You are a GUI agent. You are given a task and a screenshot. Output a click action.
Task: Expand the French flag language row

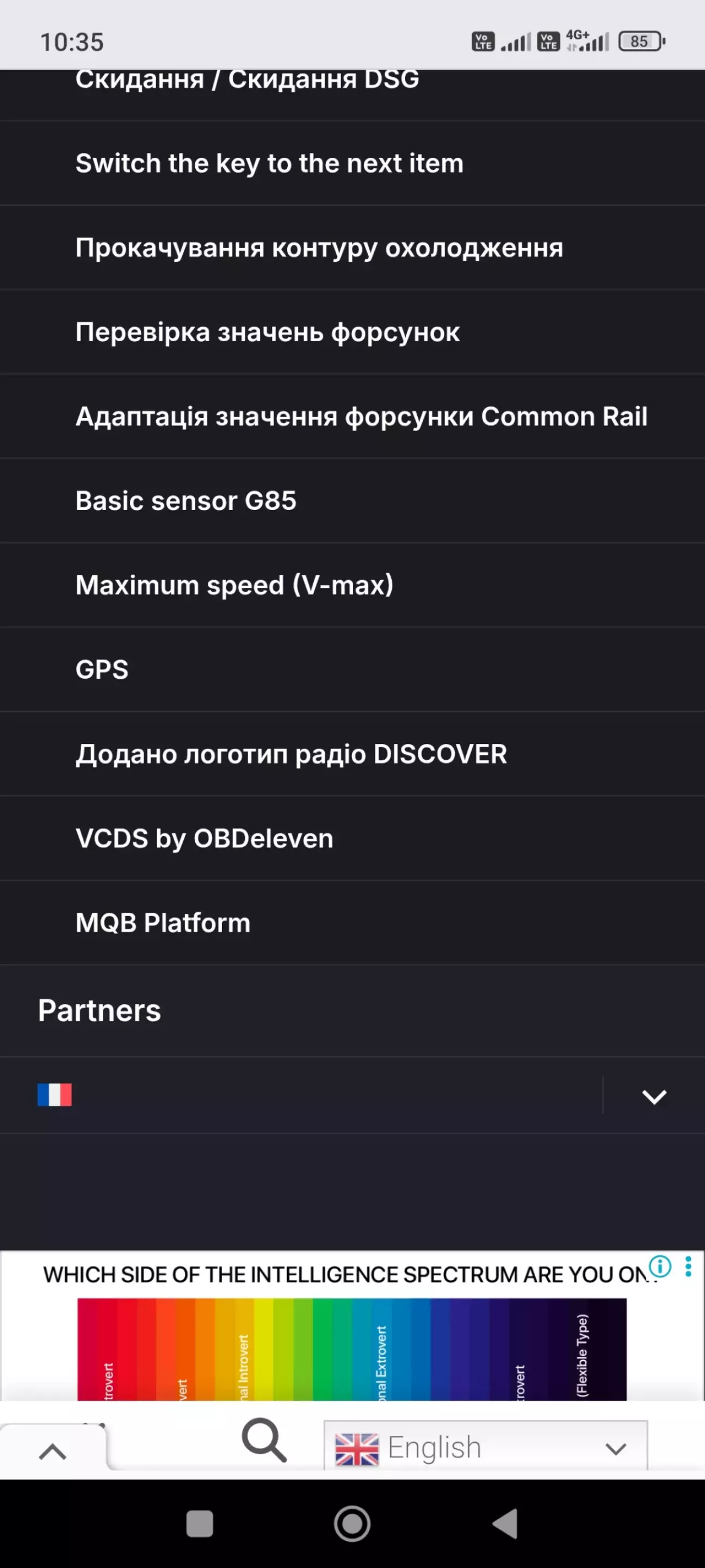click(654, 1096)
